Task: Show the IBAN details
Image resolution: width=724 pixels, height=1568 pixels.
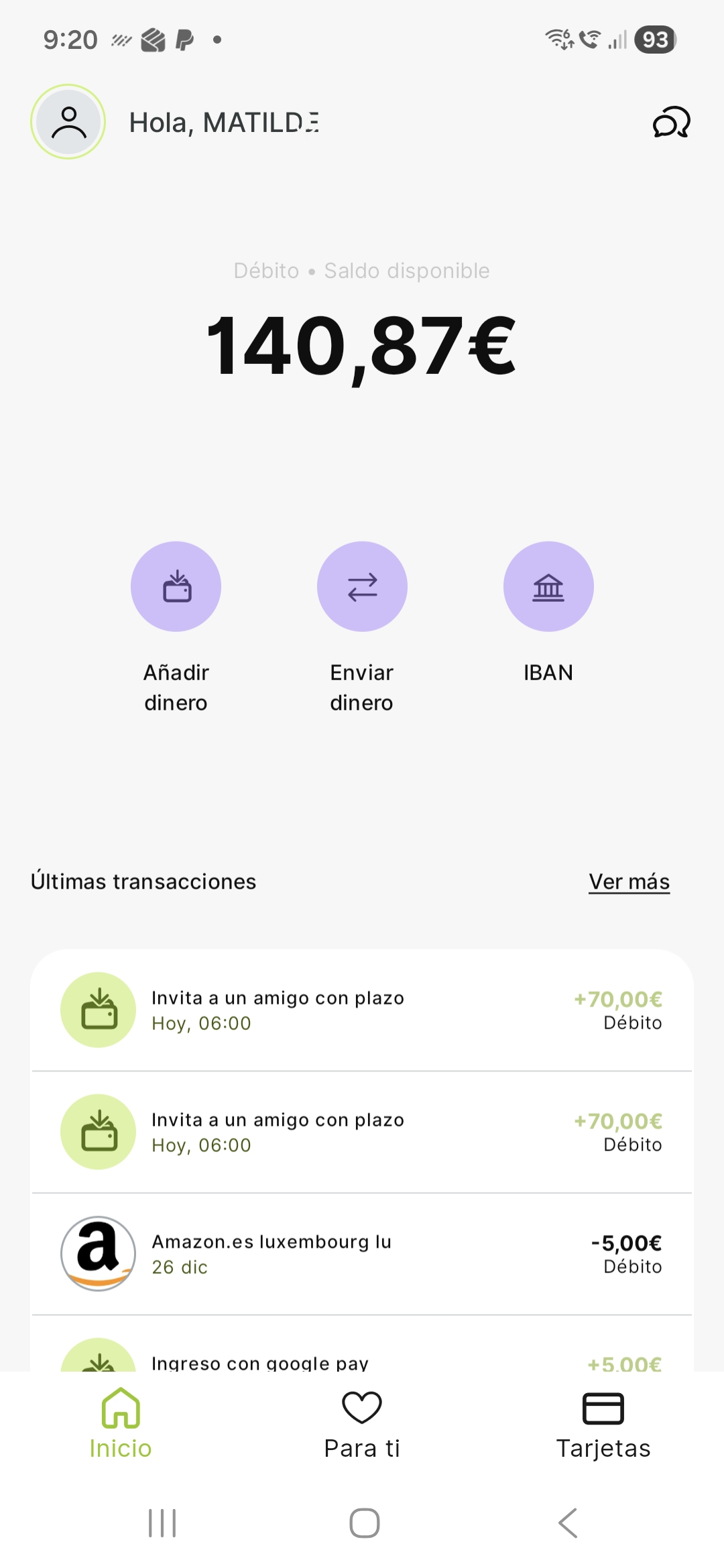Action: click(x=548, y=587)
